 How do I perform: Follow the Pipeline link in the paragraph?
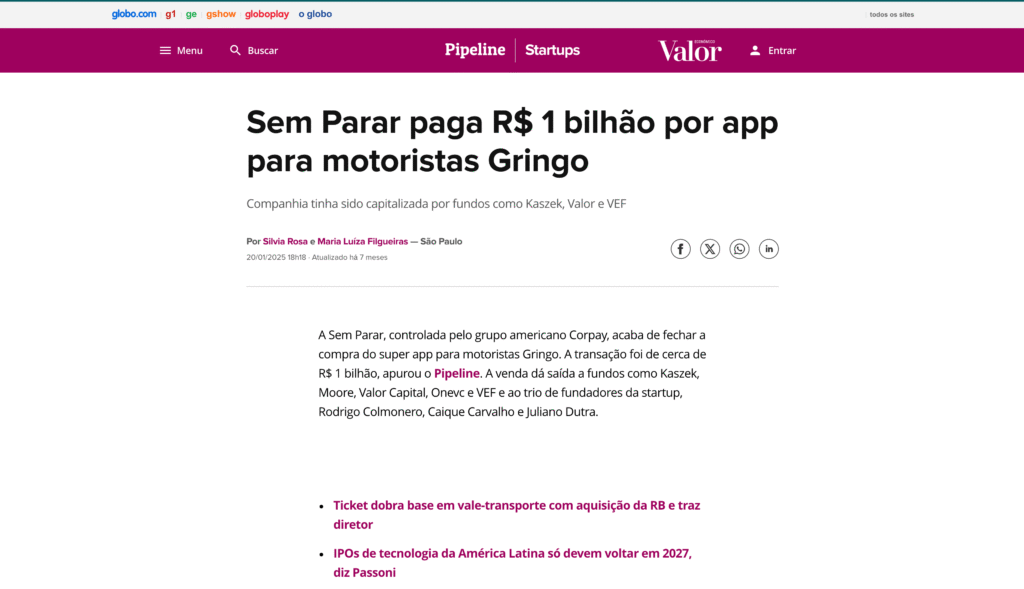(x=456, y=374)
